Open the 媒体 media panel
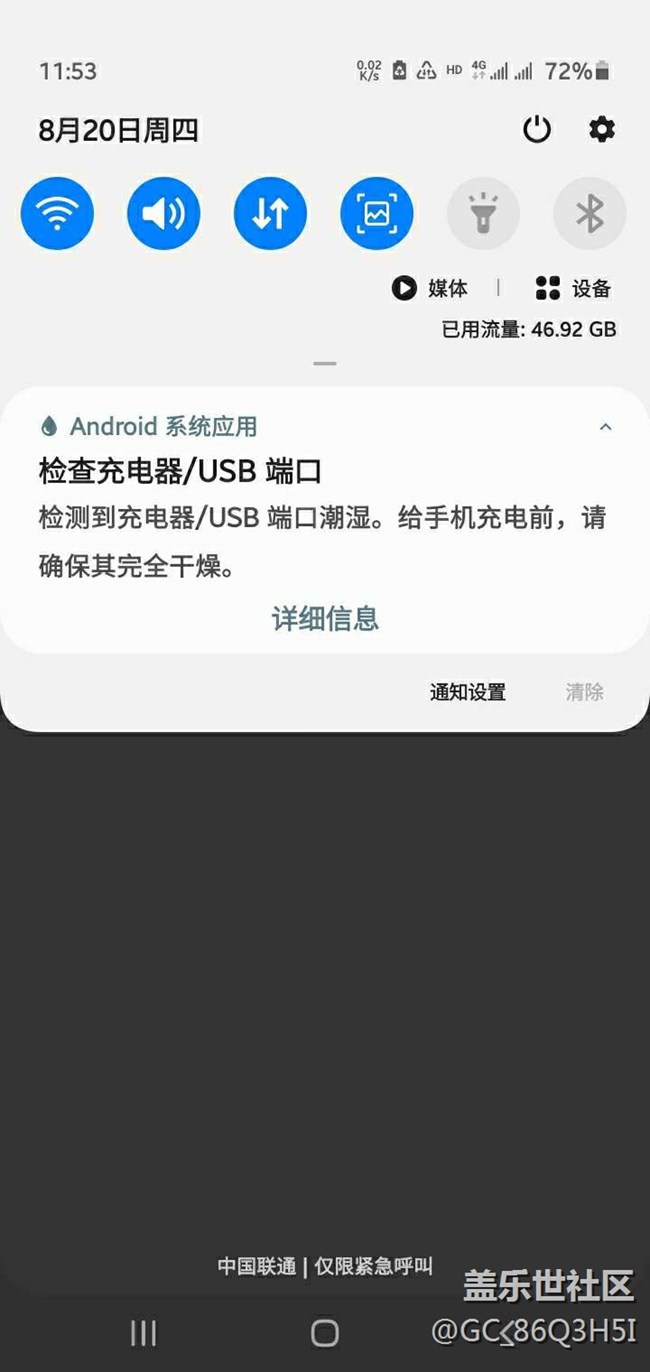650x1372 pixels. pos(430,288)
